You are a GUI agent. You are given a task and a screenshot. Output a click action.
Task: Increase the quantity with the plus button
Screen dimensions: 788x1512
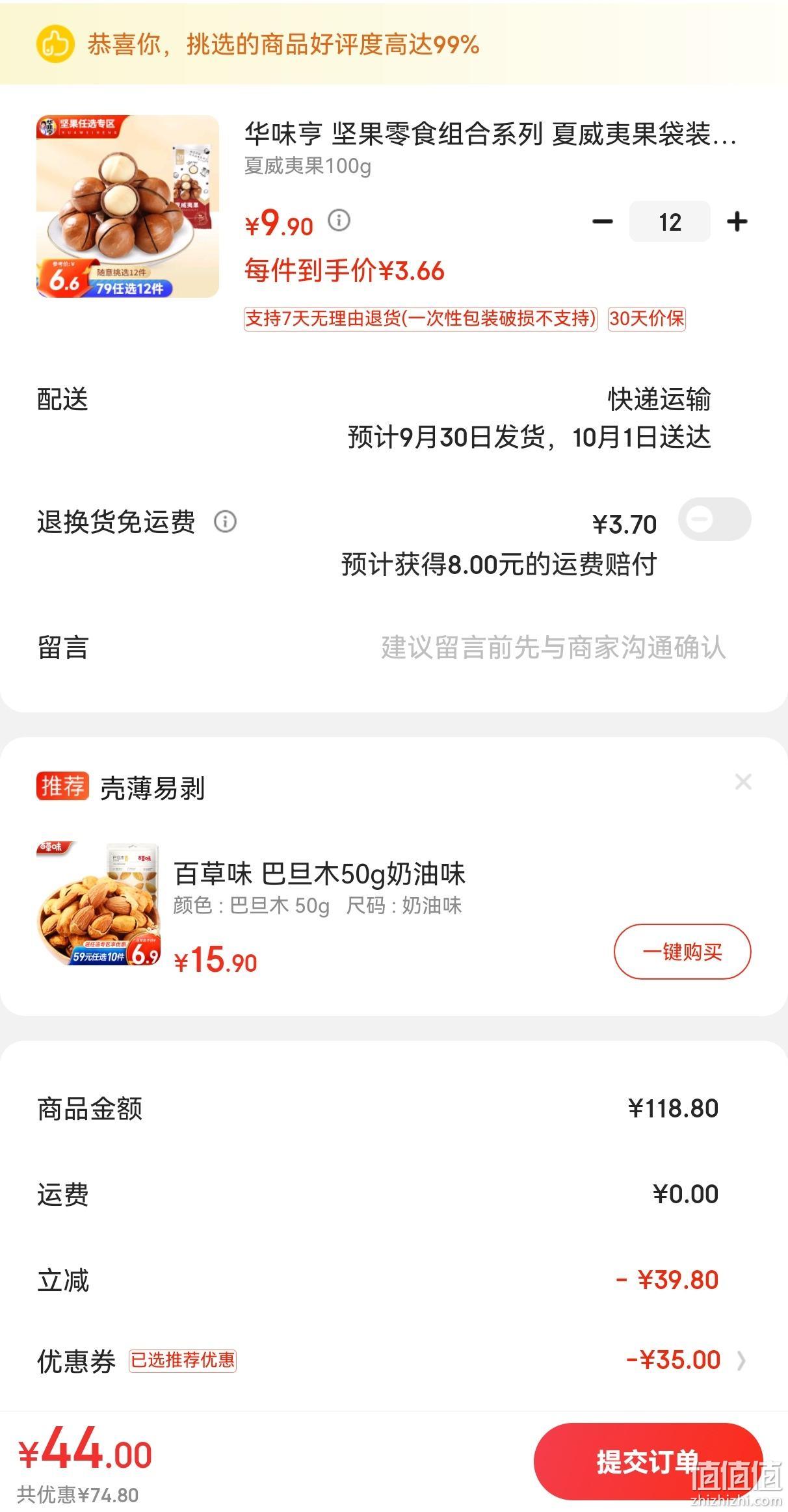[x=737, y=222]
